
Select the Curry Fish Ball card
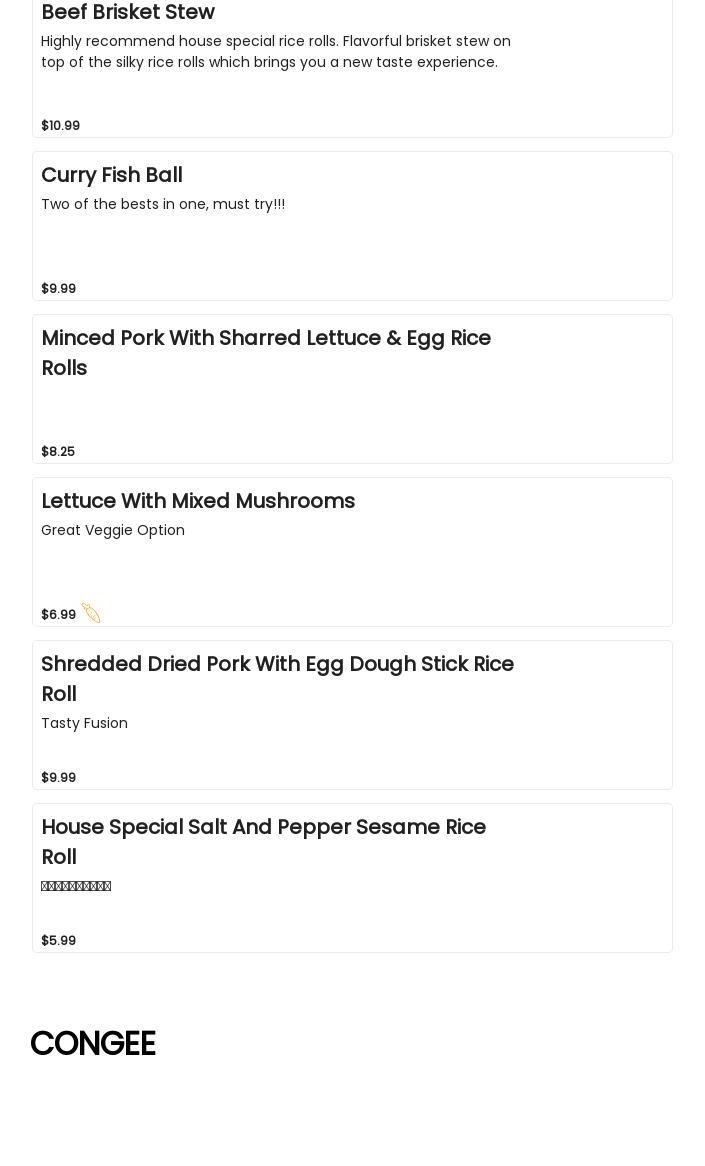coord(352,226)
